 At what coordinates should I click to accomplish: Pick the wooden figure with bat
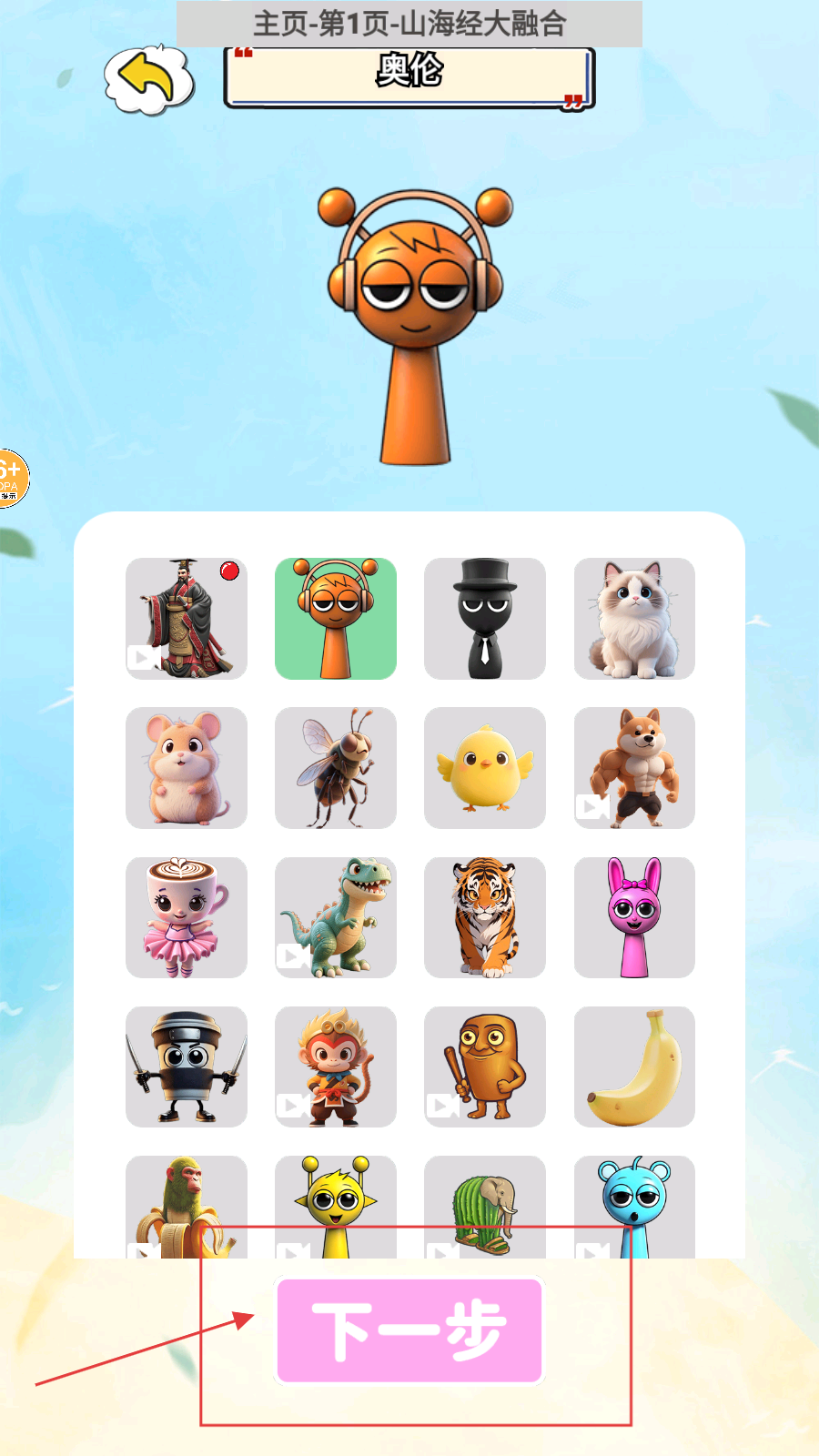485,1067
